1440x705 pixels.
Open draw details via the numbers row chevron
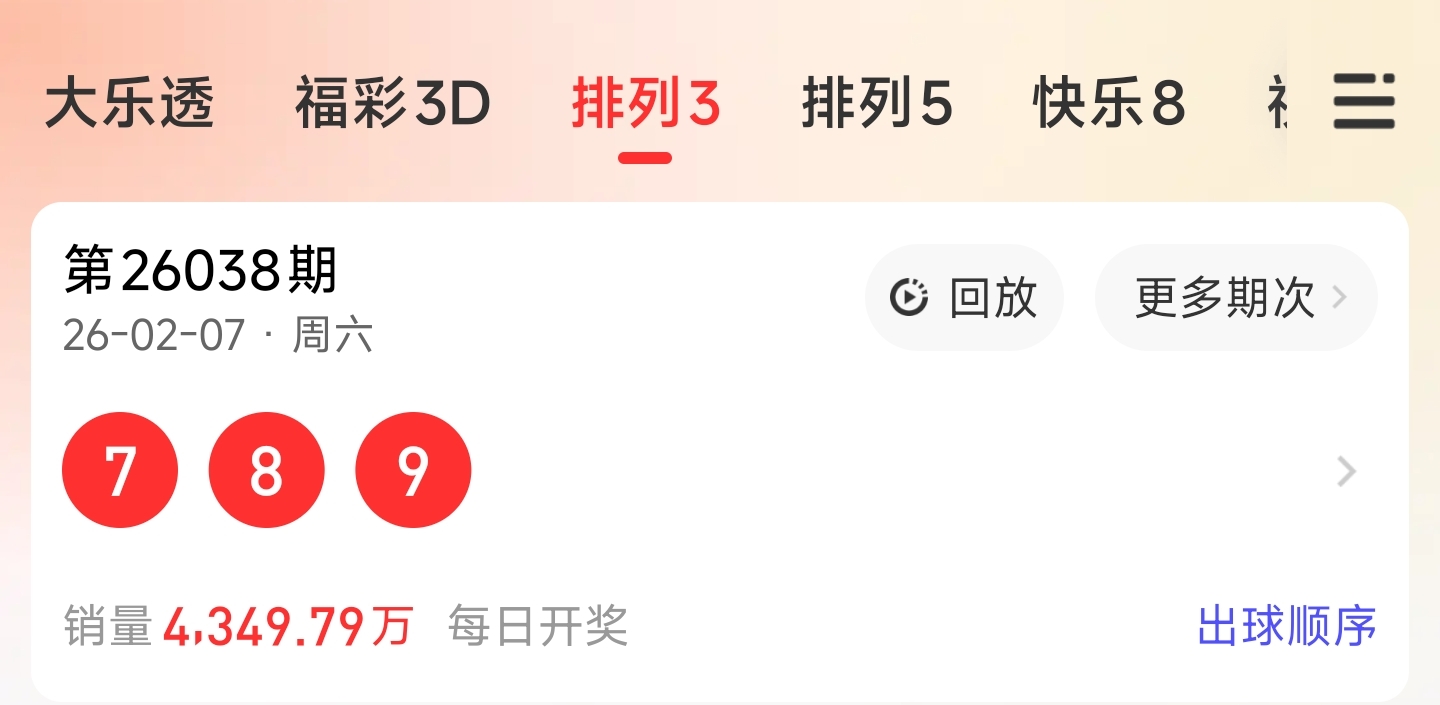pyautogui.click(x=1346, y=471)
